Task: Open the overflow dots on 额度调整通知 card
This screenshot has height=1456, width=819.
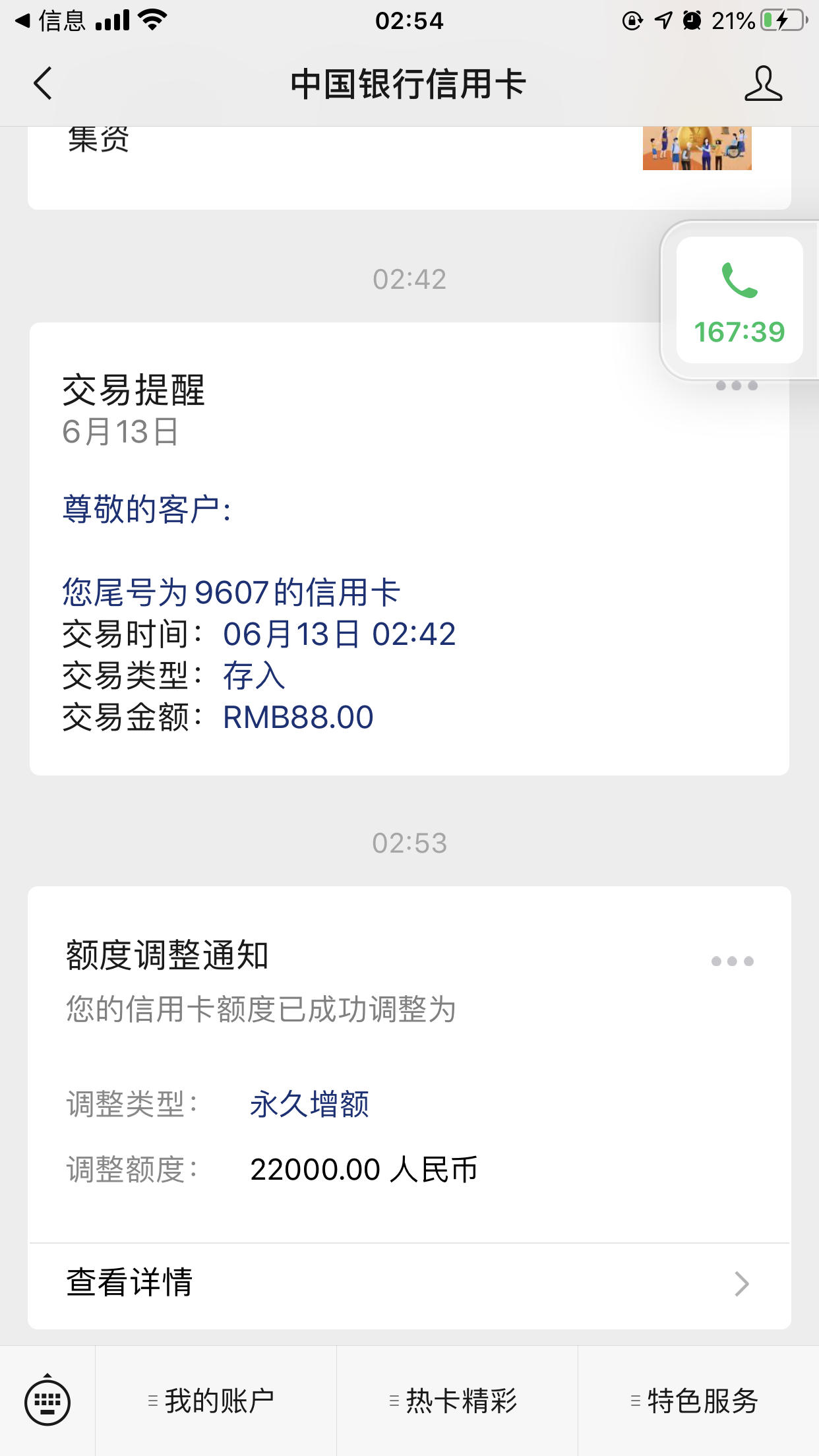Action: pyautogui.click(x=732, y=961)
